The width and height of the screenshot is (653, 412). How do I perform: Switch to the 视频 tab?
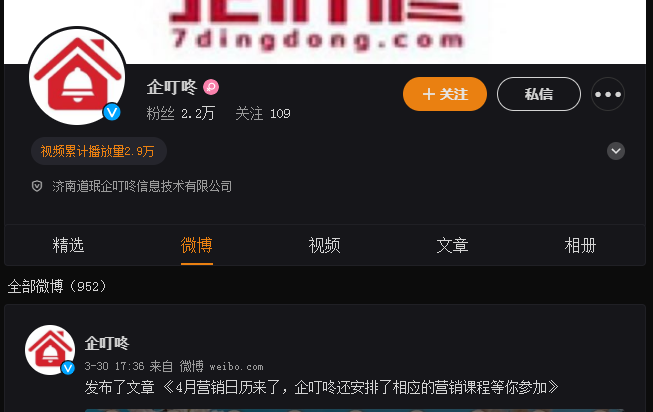tap(324, 245)
